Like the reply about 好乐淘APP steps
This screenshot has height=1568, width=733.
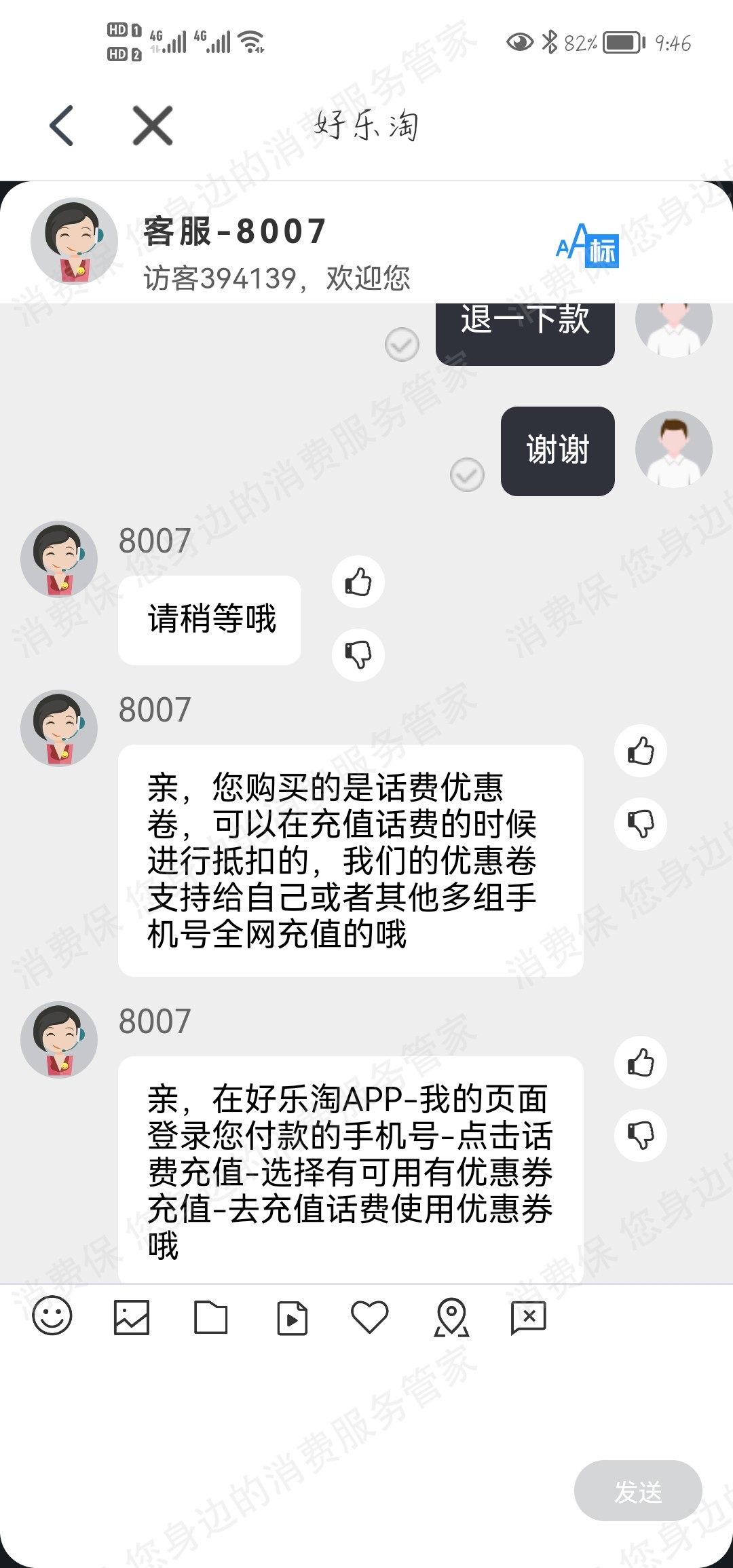pyautogui.click(x=641, y=1062)
